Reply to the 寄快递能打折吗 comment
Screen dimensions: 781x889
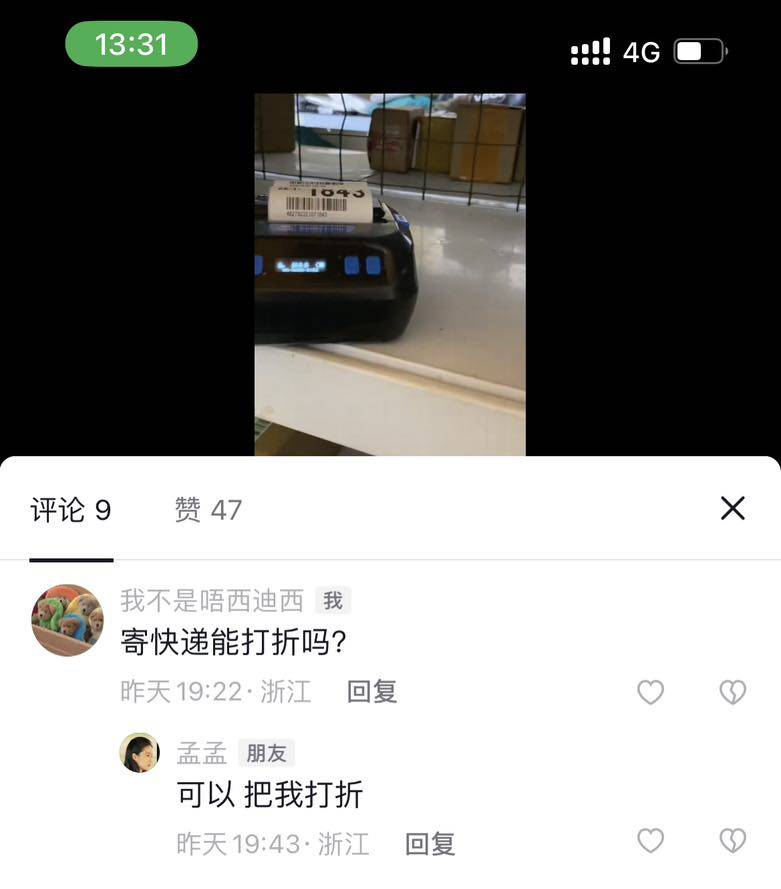pyautogui.click(x=372, y=691)
